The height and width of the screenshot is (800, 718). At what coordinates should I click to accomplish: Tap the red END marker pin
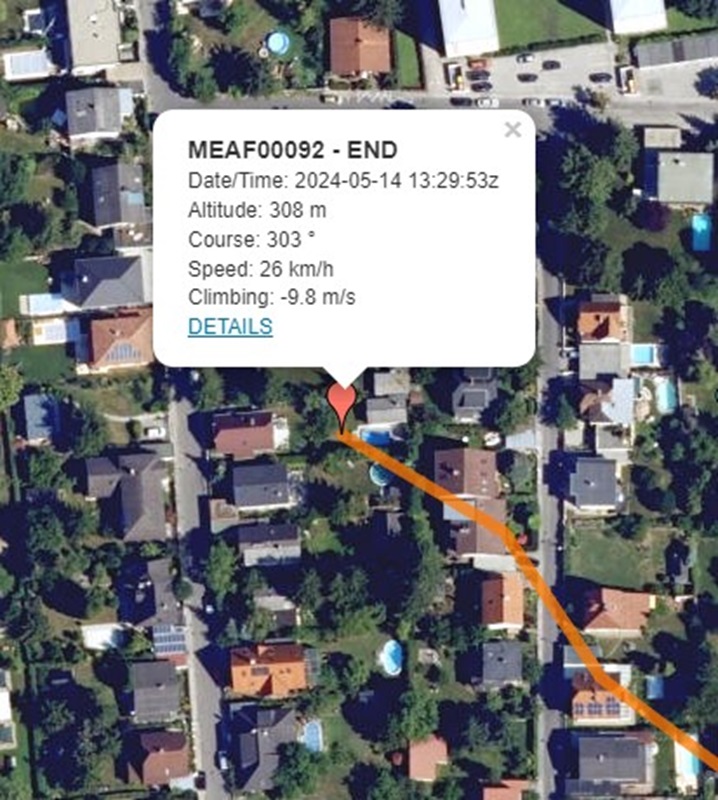(341, 405)
